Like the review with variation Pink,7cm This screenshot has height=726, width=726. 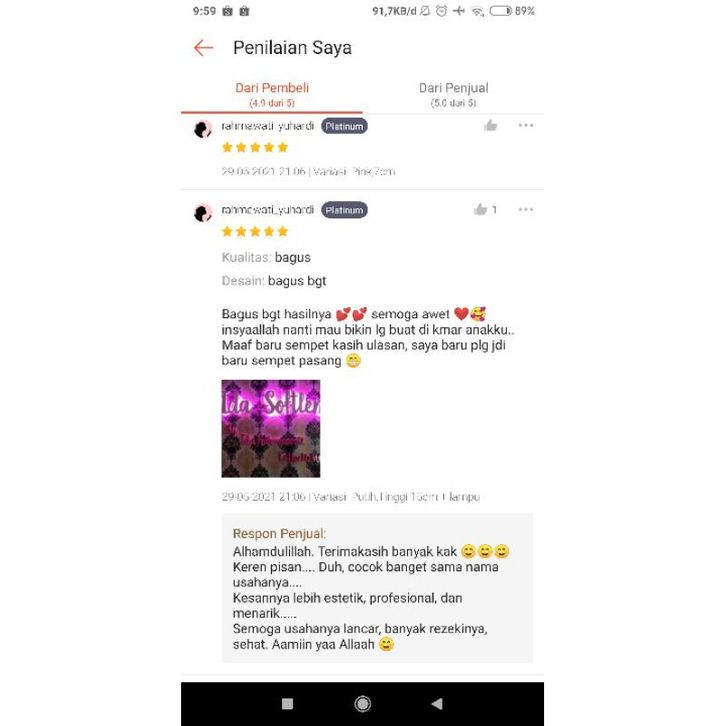click(490, 126)
